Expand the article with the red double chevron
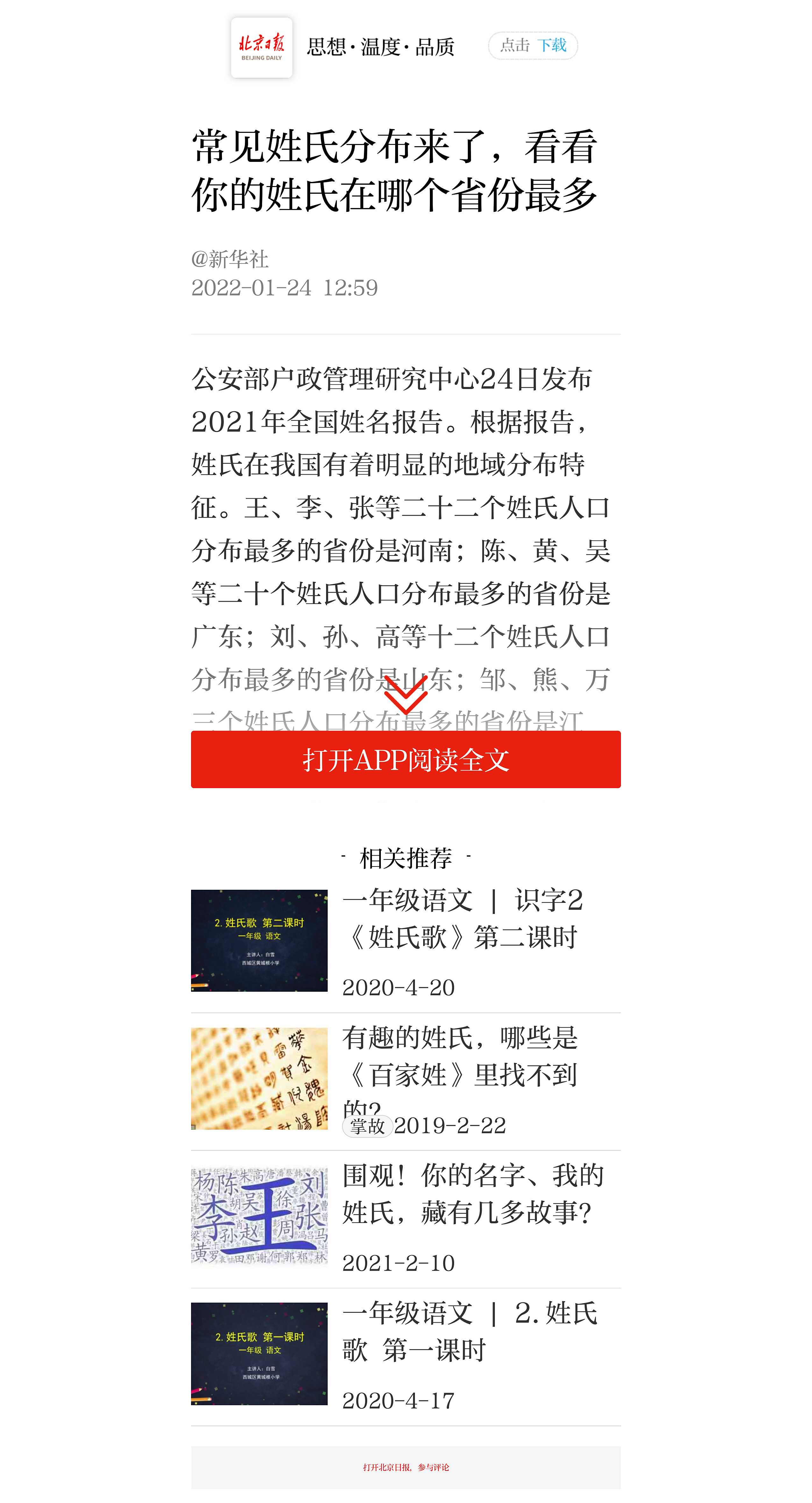The width and height of the screenshot is (812, 1503). point(405,694)
